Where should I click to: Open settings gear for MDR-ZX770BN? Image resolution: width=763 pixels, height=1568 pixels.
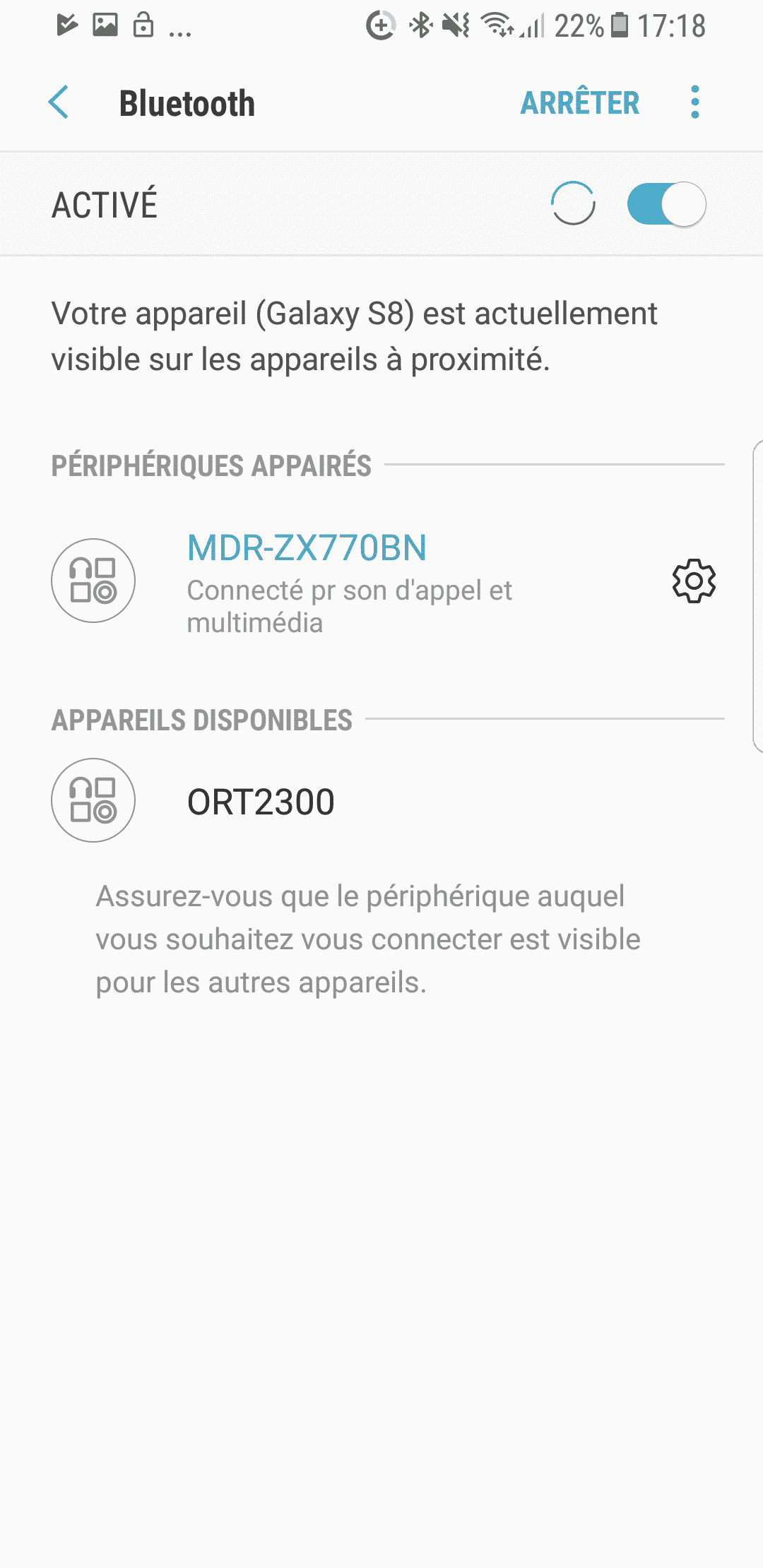694,581
